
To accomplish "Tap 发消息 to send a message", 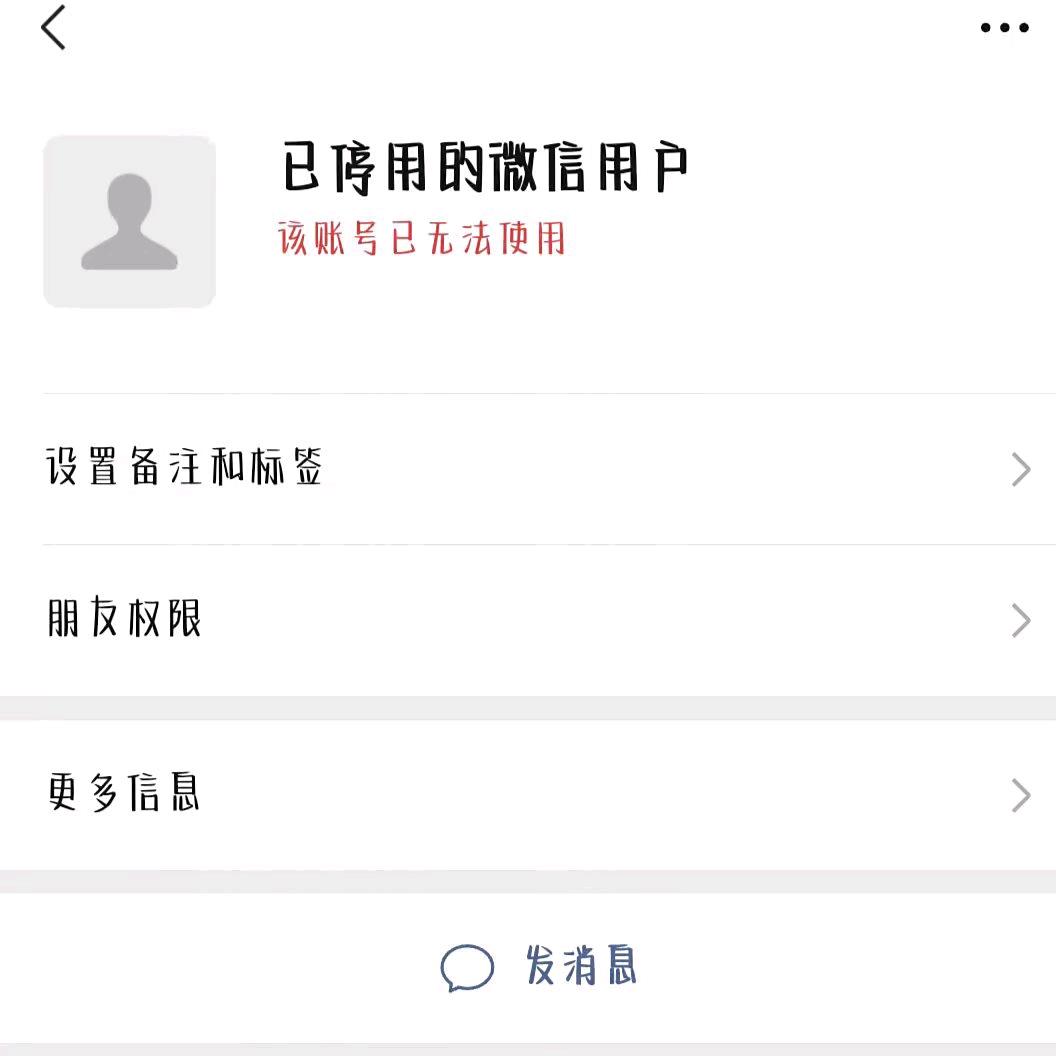I will [x=538, y=967].
